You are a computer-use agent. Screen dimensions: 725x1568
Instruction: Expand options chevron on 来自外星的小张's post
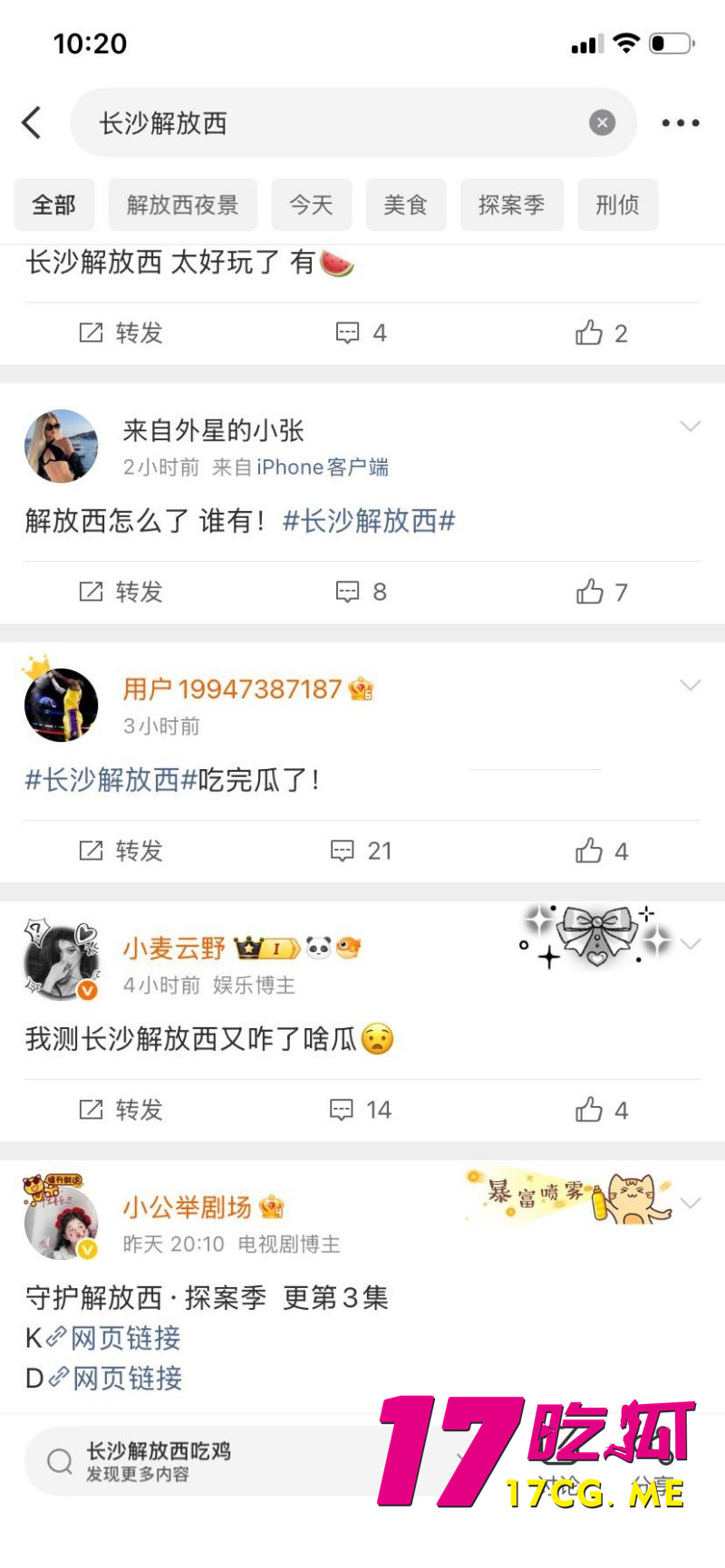[691, 426]
